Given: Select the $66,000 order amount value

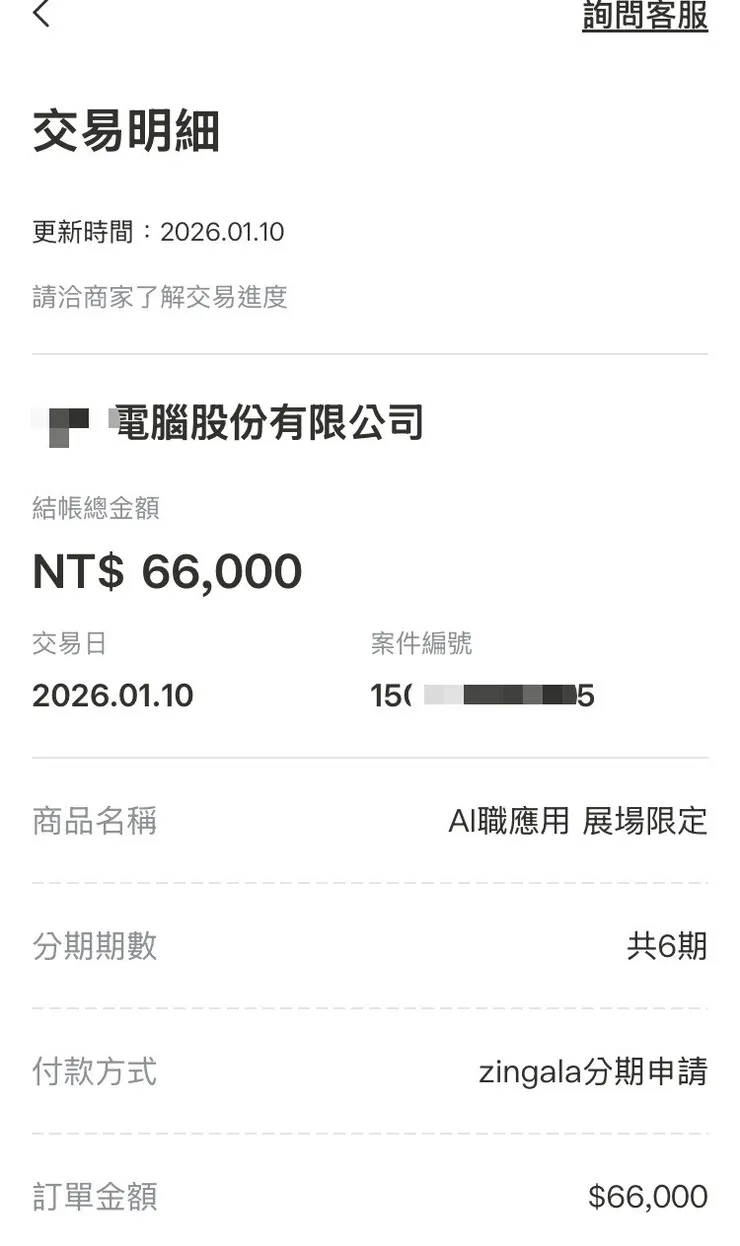Looking at the screenshot, I should [650, 1196].
